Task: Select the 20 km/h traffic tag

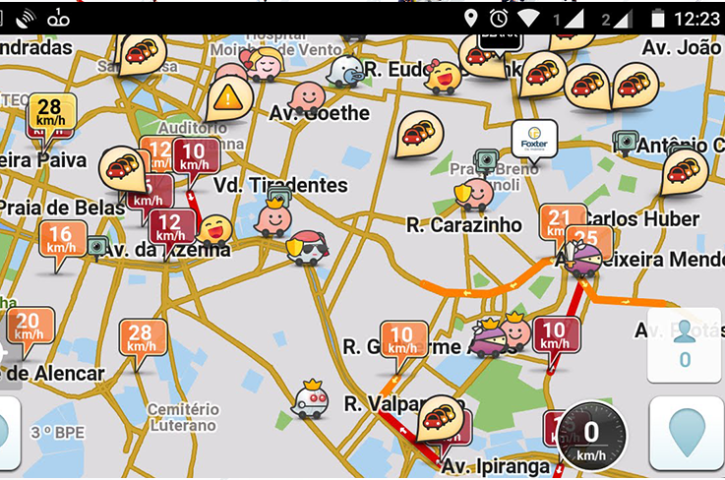Action: point(29,327)
